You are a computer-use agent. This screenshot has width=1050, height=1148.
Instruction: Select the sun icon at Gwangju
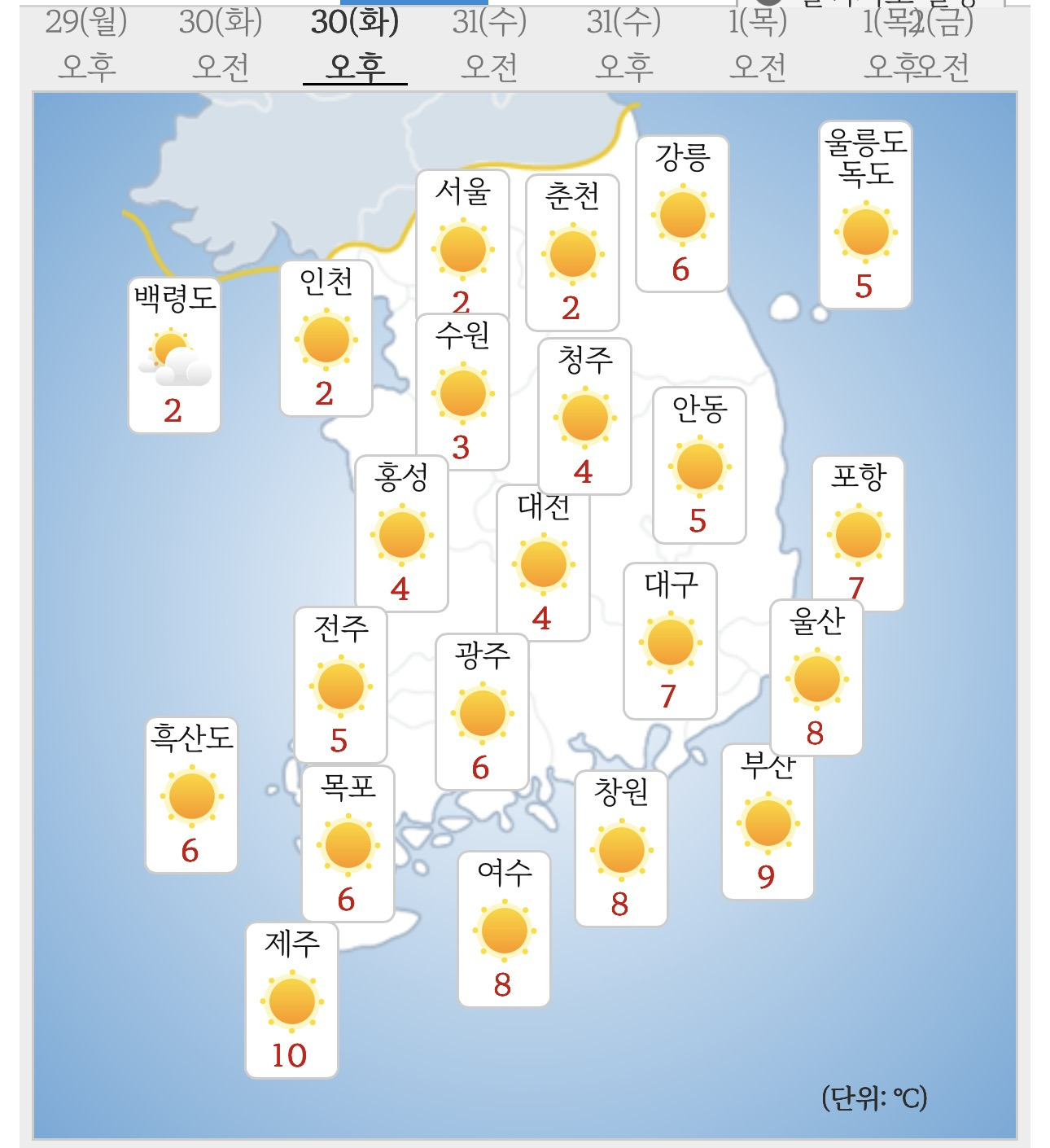coord(481,714)
